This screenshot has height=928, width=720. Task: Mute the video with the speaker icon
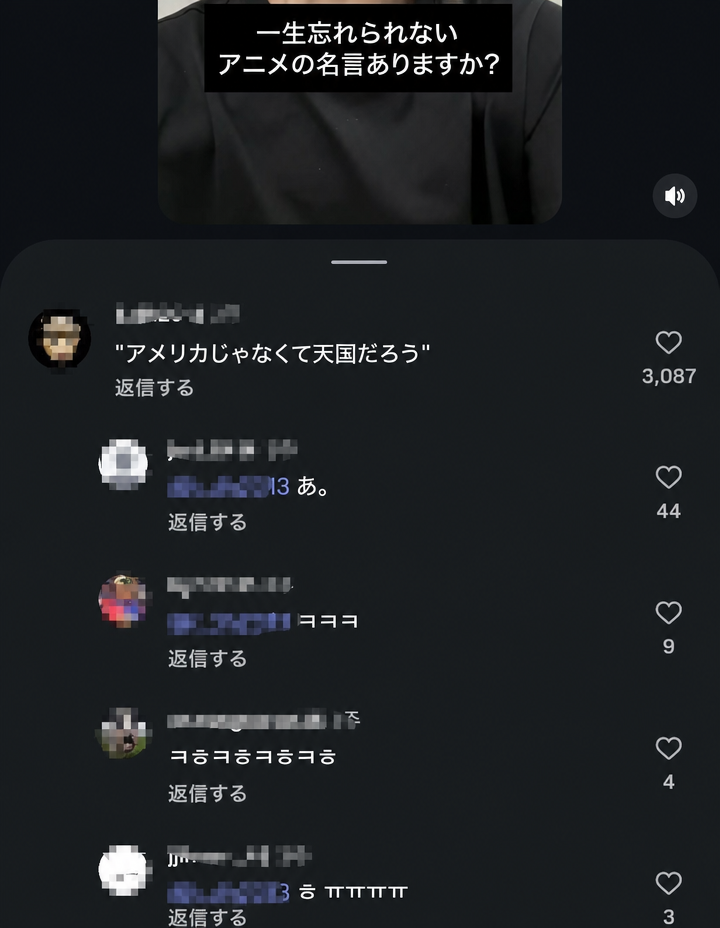(x=674, y=196)
